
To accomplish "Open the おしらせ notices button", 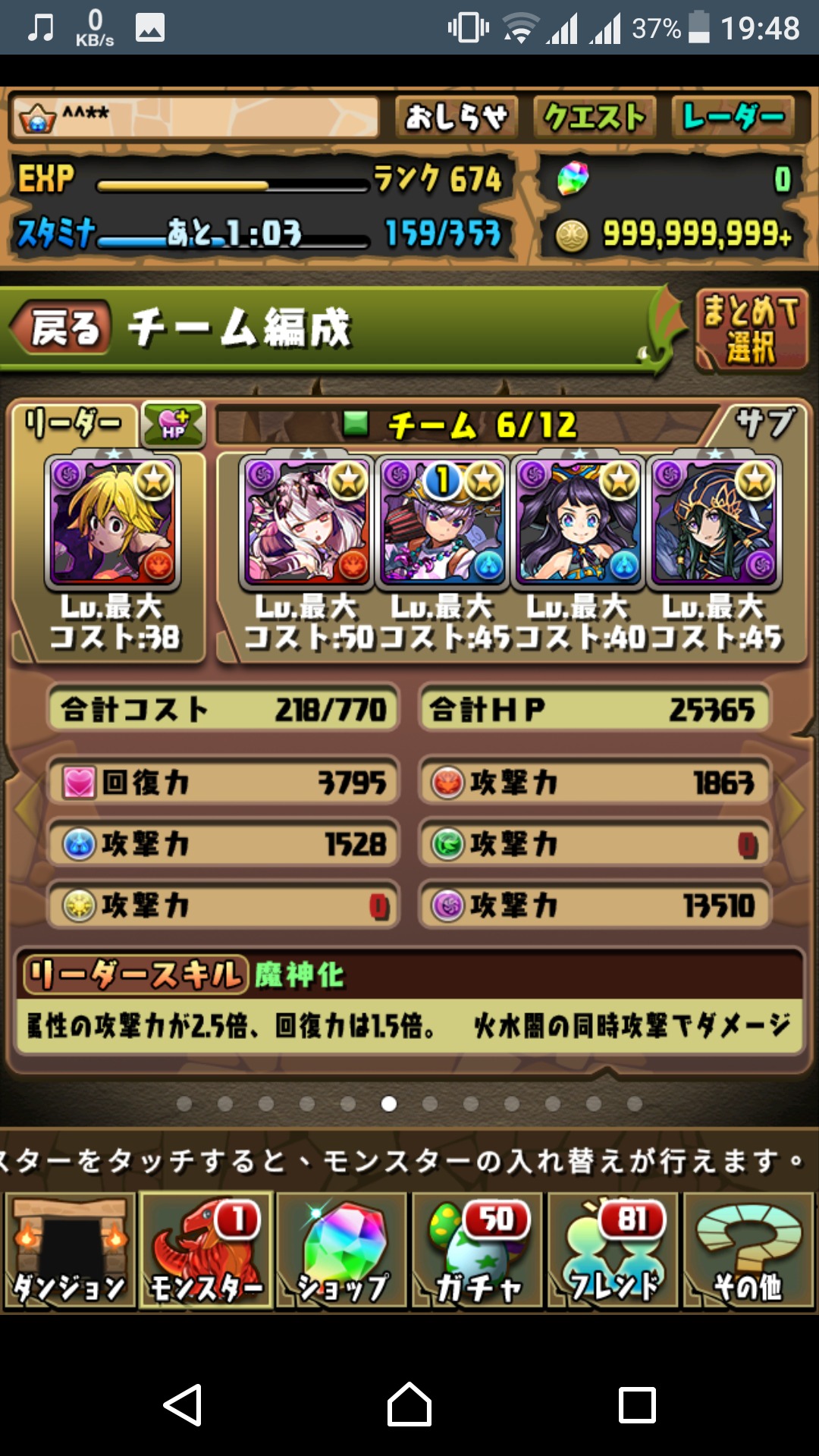I will coord(457,118).
